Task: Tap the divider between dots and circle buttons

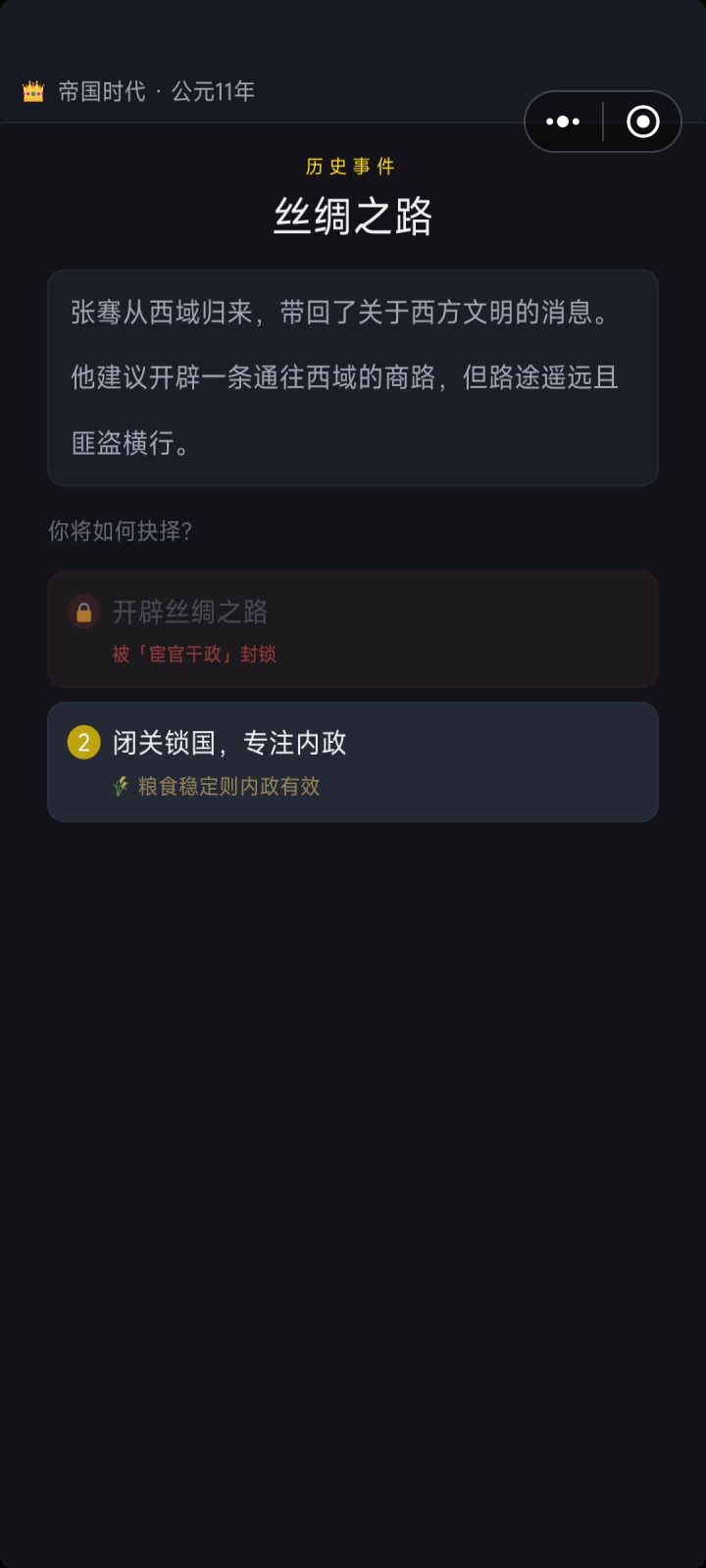Action: pos(601,121)
